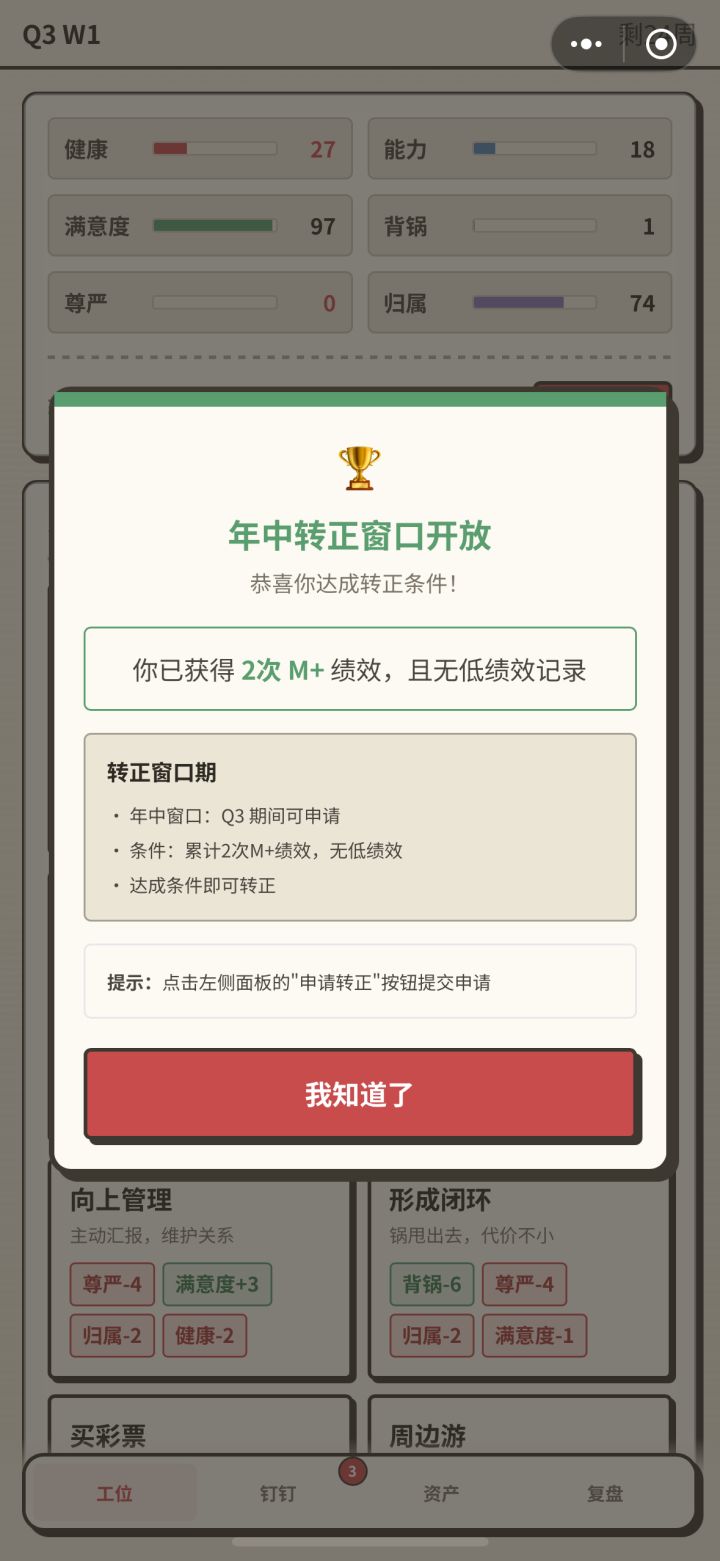Tap the 归属-2 effect chip on 形成闭环 card
This screenshot has height=1561, width=720.
[x=431, y=1335]
